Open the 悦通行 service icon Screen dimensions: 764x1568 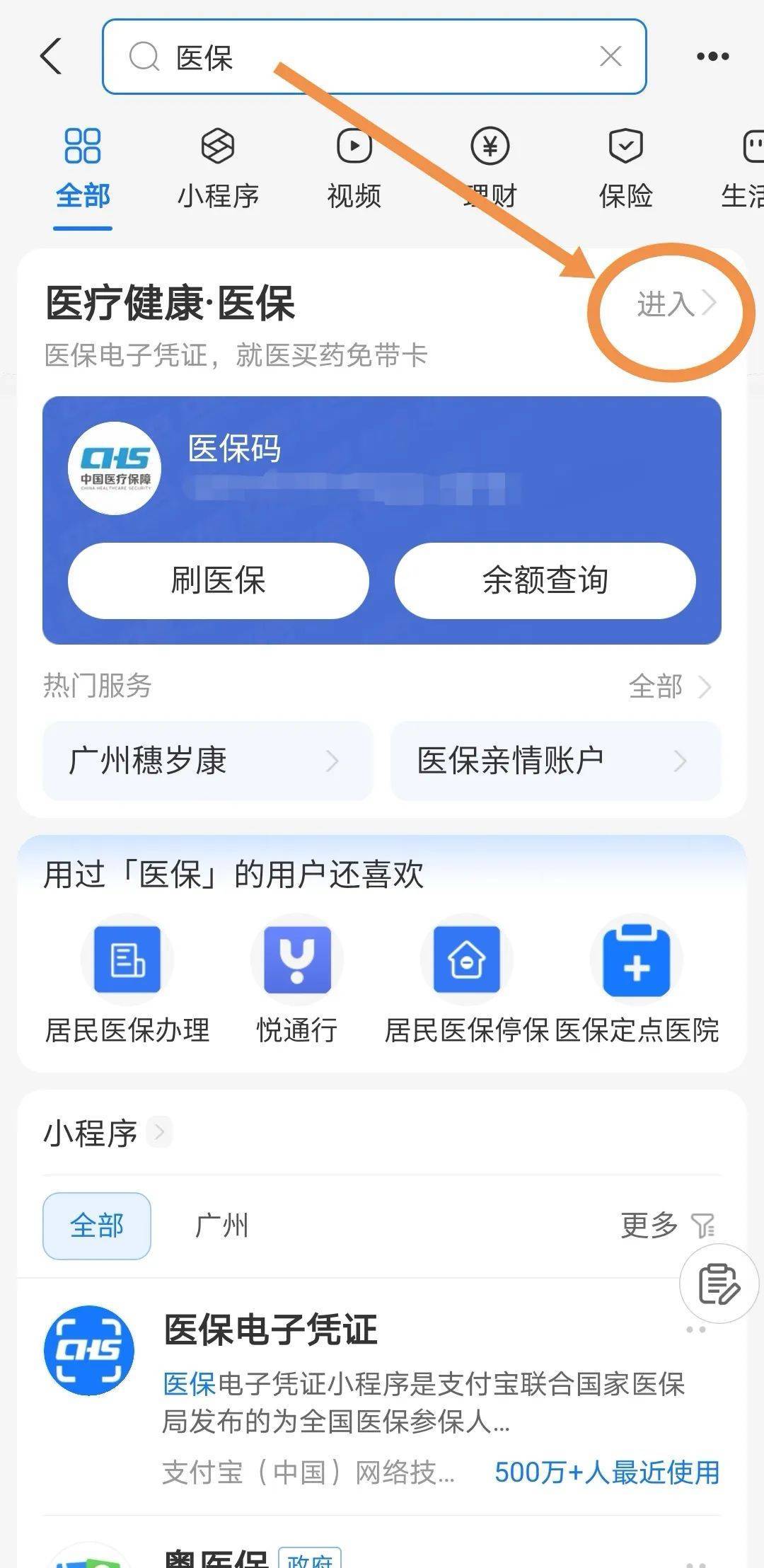coord(297,959)
